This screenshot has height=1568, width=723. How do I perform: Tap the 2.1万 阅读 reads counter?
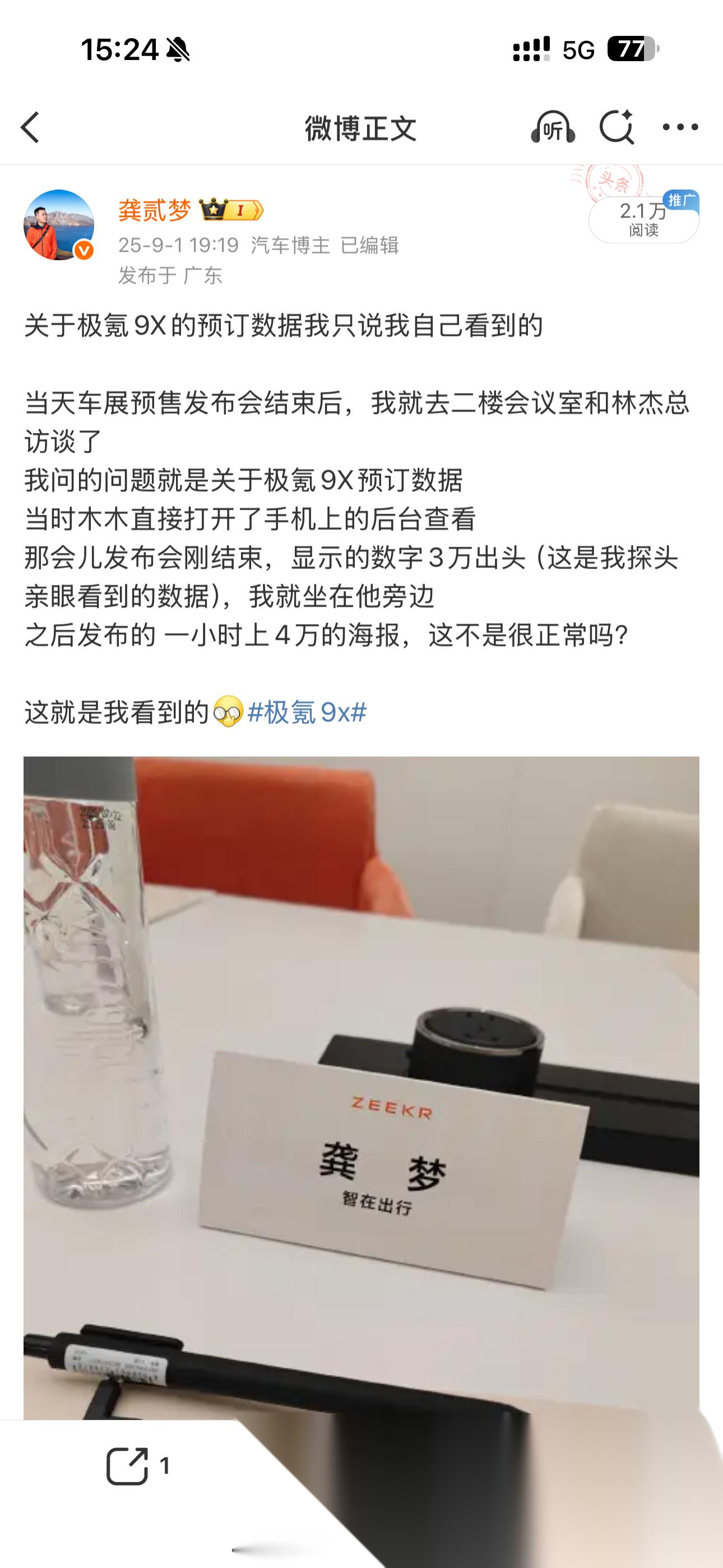point(643,220)
